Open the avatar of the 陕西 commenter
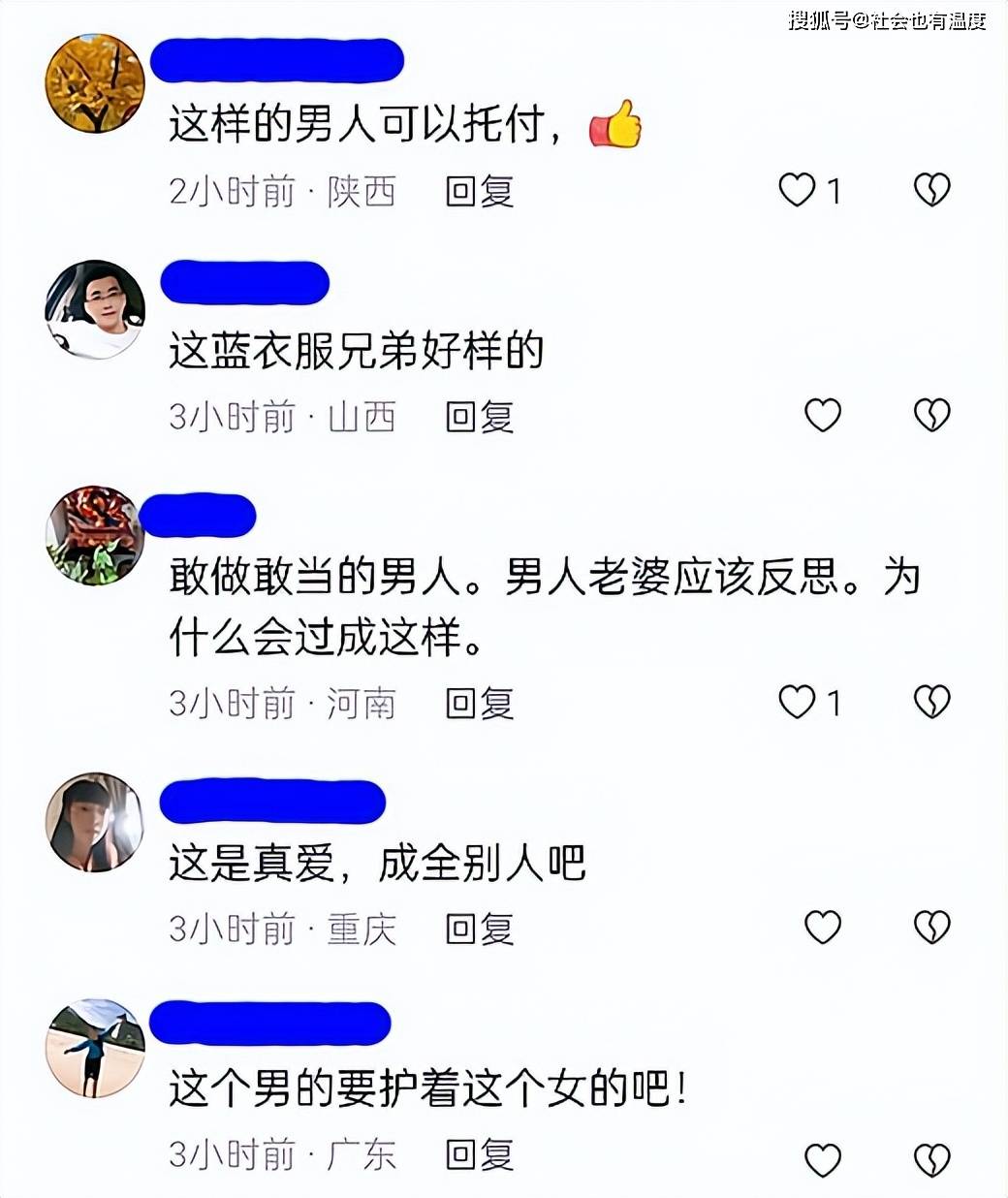This screenshot has width=1008, height=1198. tap(95, 83)
